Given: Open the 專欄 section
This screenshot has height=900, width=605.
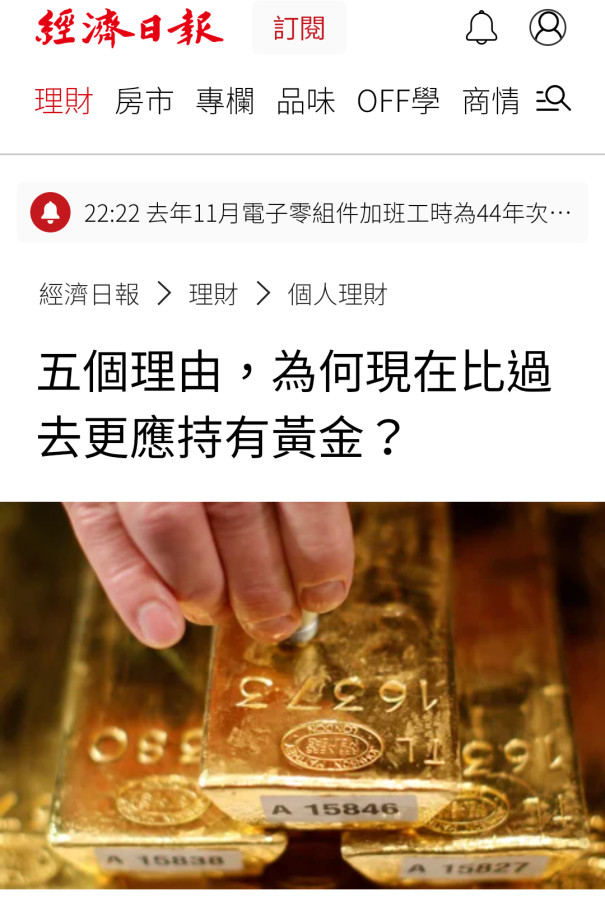Looking at the screenshot, I should coord(225,100).
